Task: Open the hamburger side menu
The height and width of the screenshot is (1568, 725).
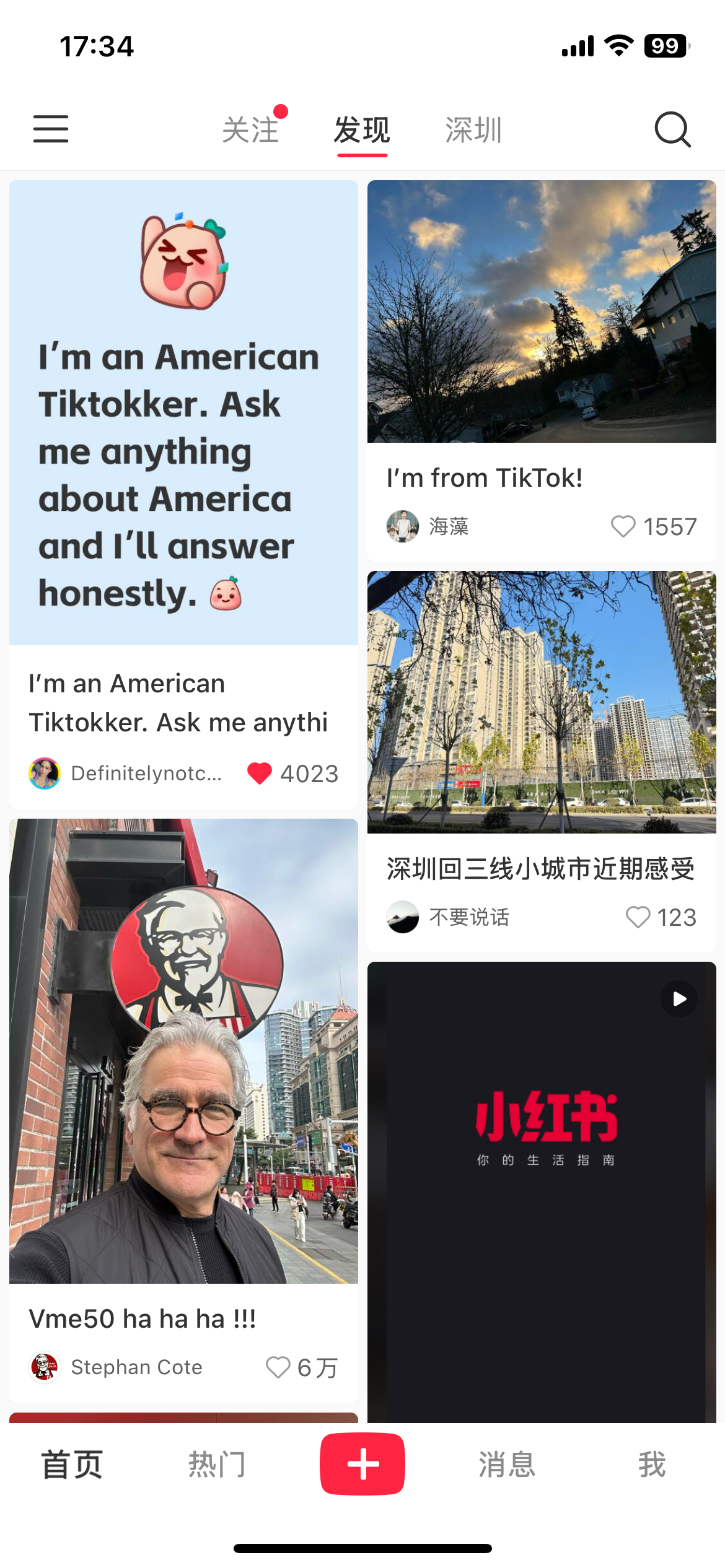Action: pos(51,129)
